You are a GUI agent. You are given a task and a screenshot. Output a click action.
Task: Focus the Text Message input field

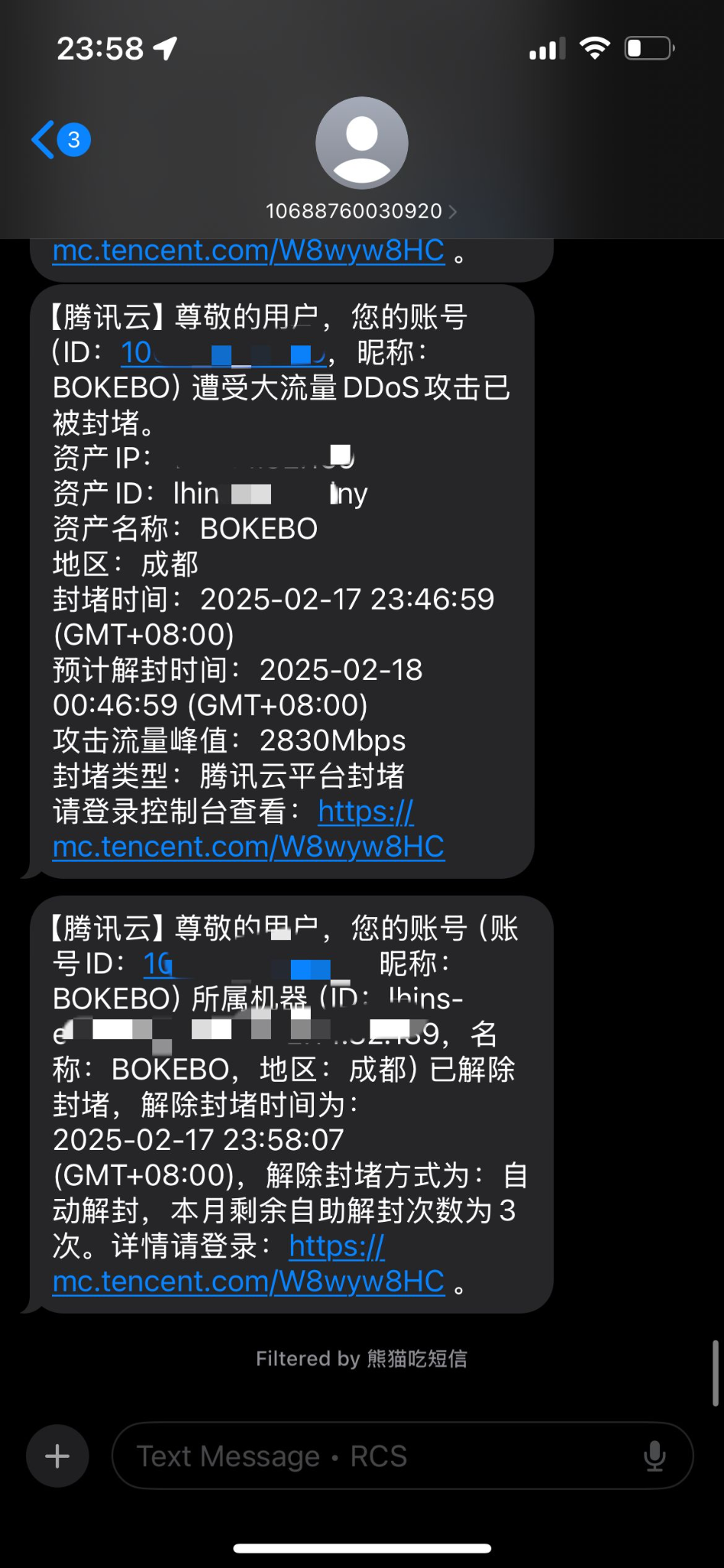(x=375, y=1455)
